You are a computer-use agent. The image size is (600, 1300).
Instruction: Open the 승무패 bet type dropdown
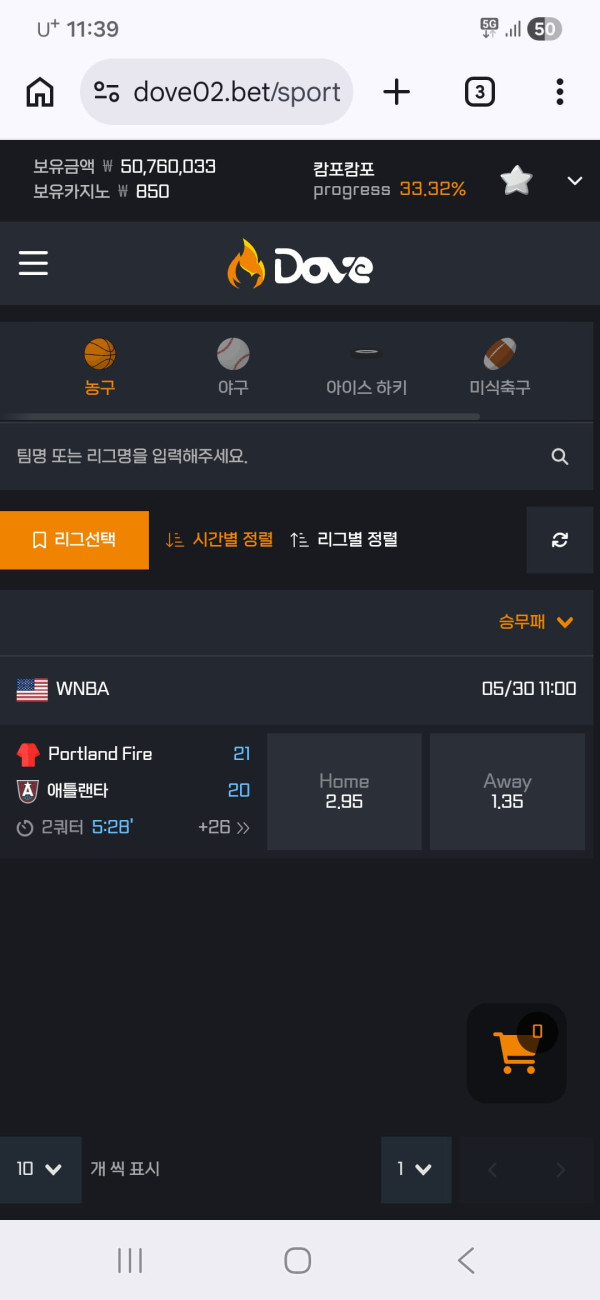(x=536, y=622)
